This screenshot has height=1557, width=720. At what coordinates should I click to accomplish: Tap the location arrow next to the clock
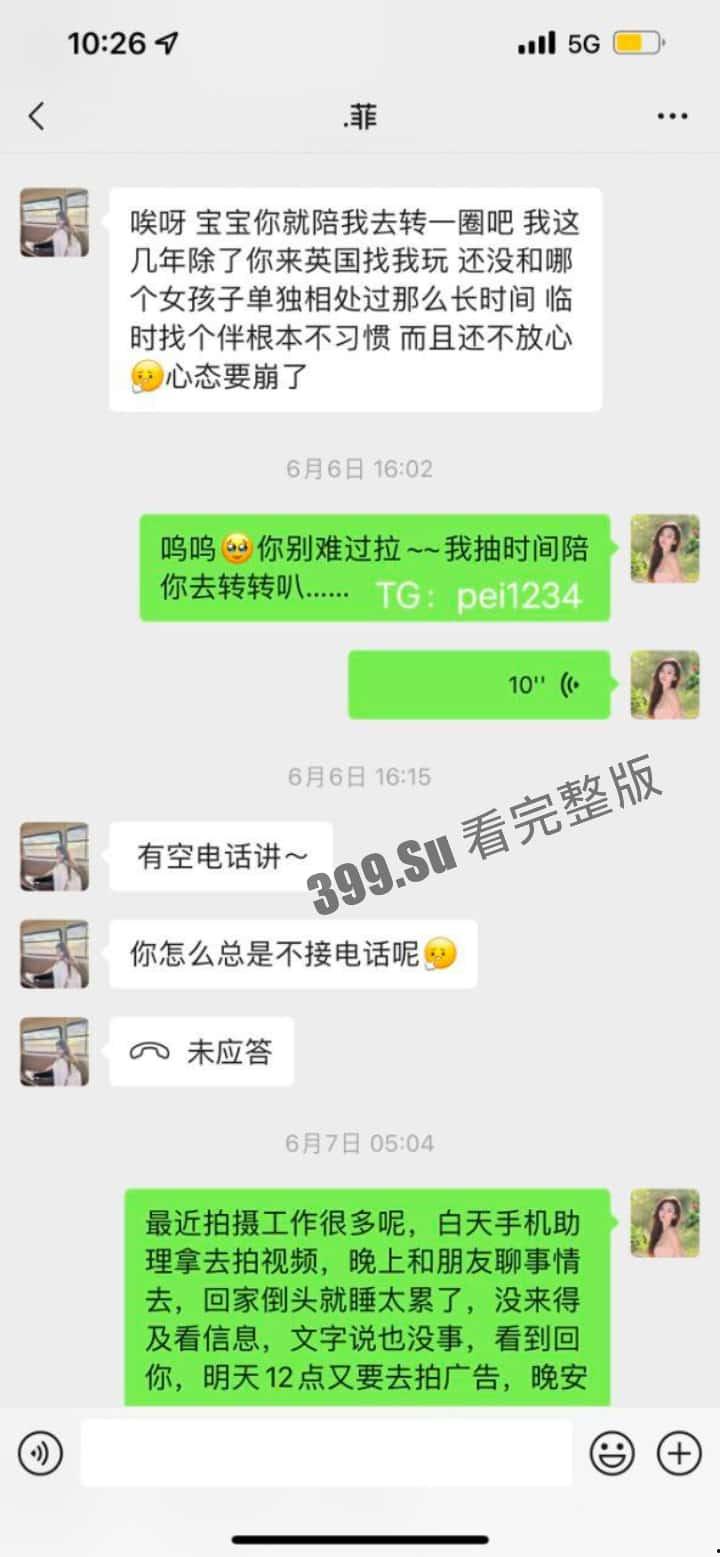tap(167, 42)
